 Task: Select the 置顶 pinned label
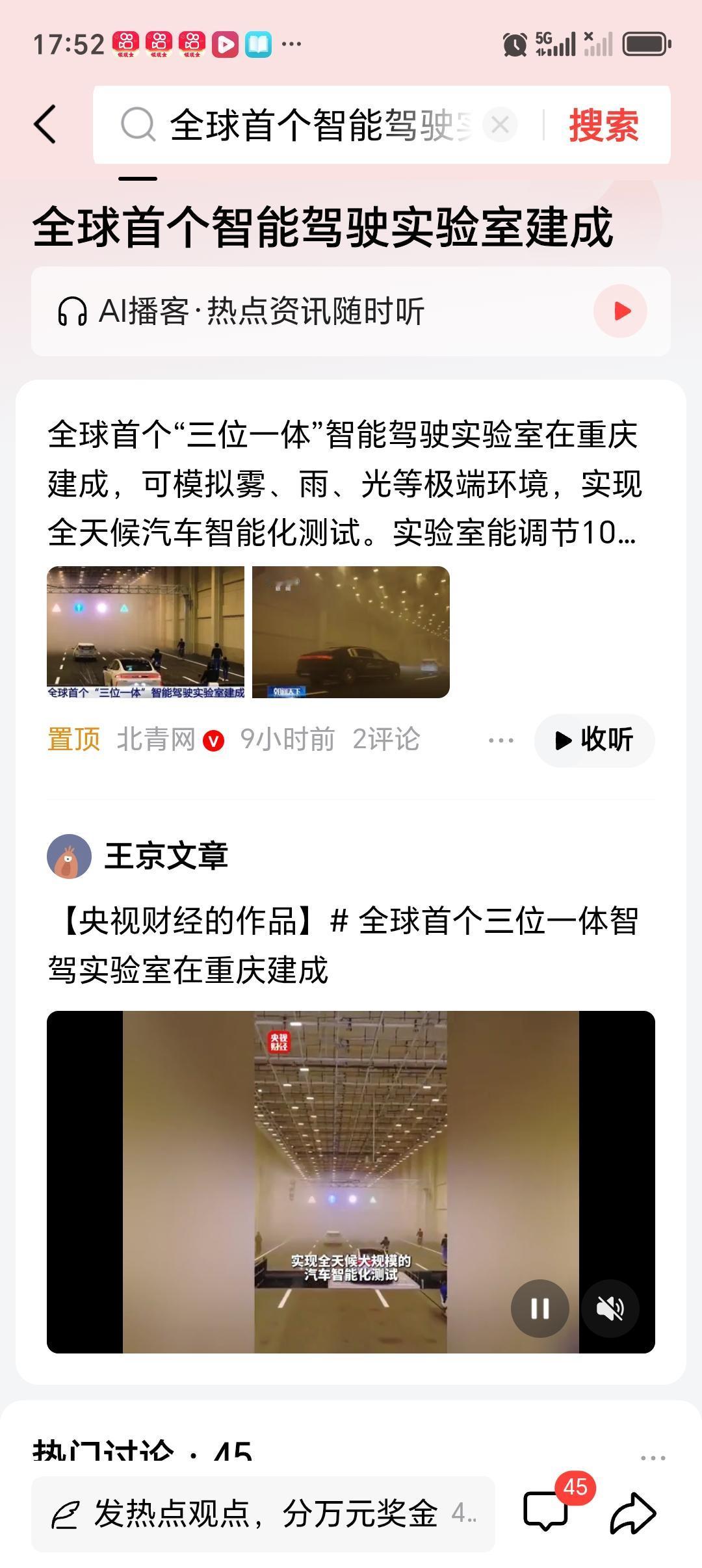pyautogui.click(x=73, y=740)
